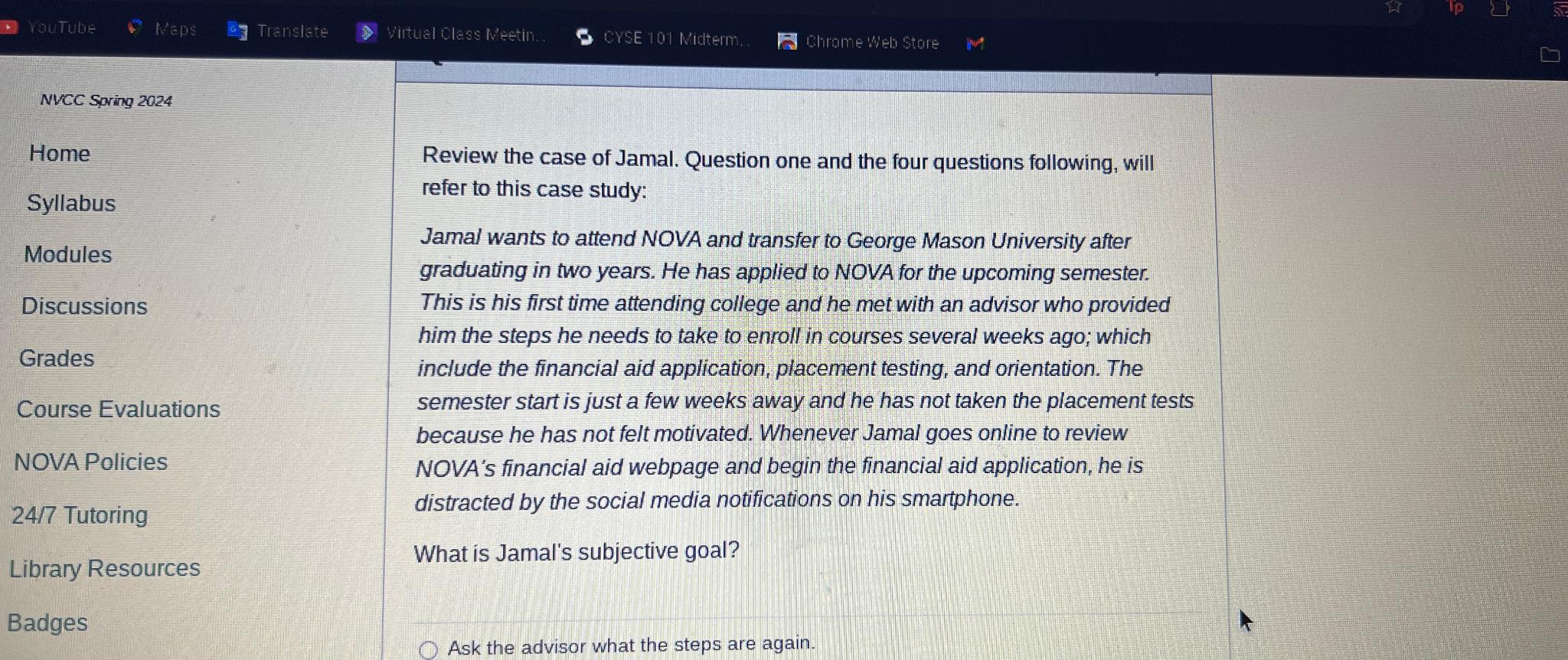Viewport: 1568px width, 660px height.
Task: Go to Library Resources
Action: tap(105, 569)
